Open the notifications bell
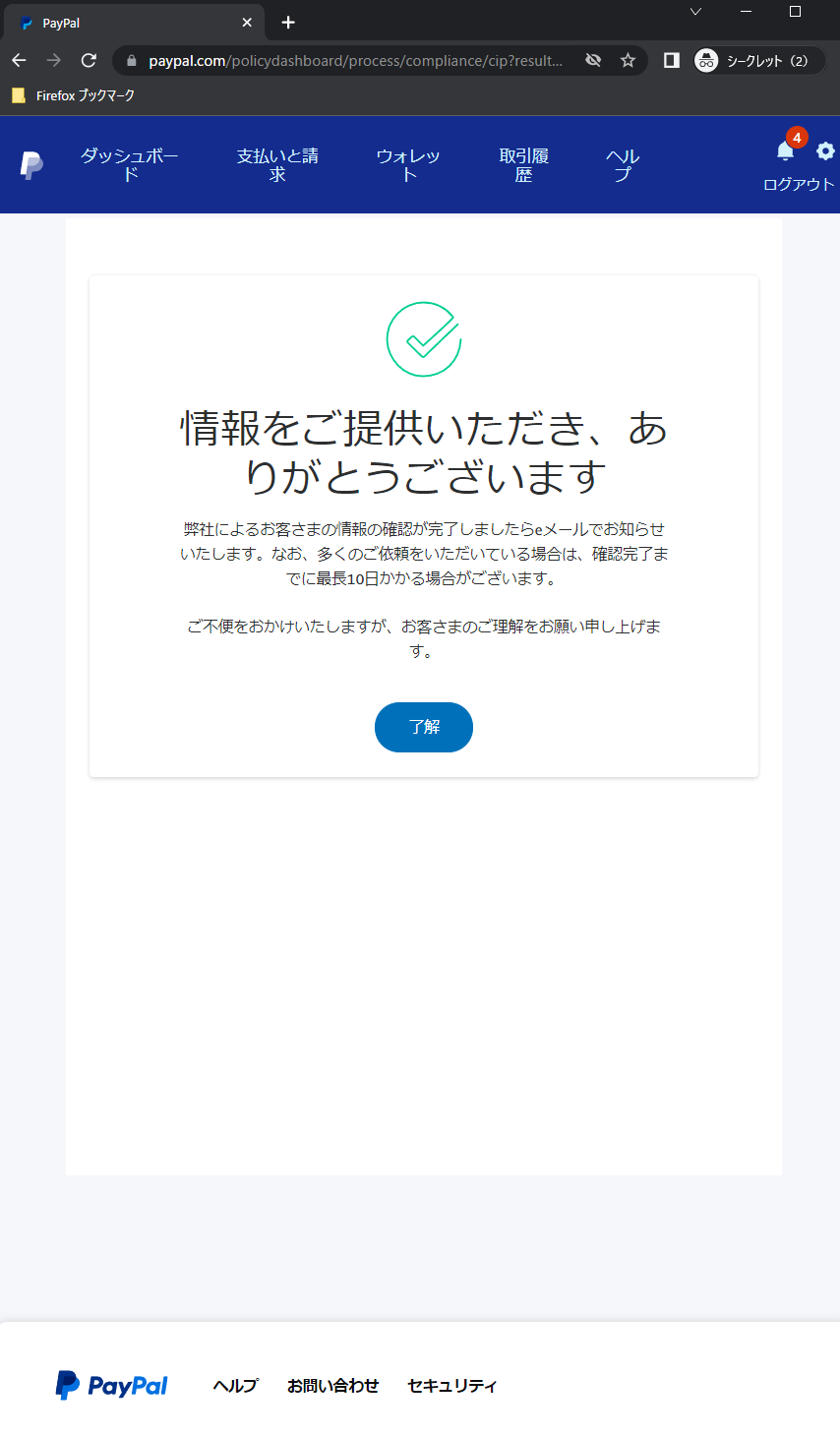Image resolution: width=840 pixels, height=1437 pixels. tap(785, 150)
